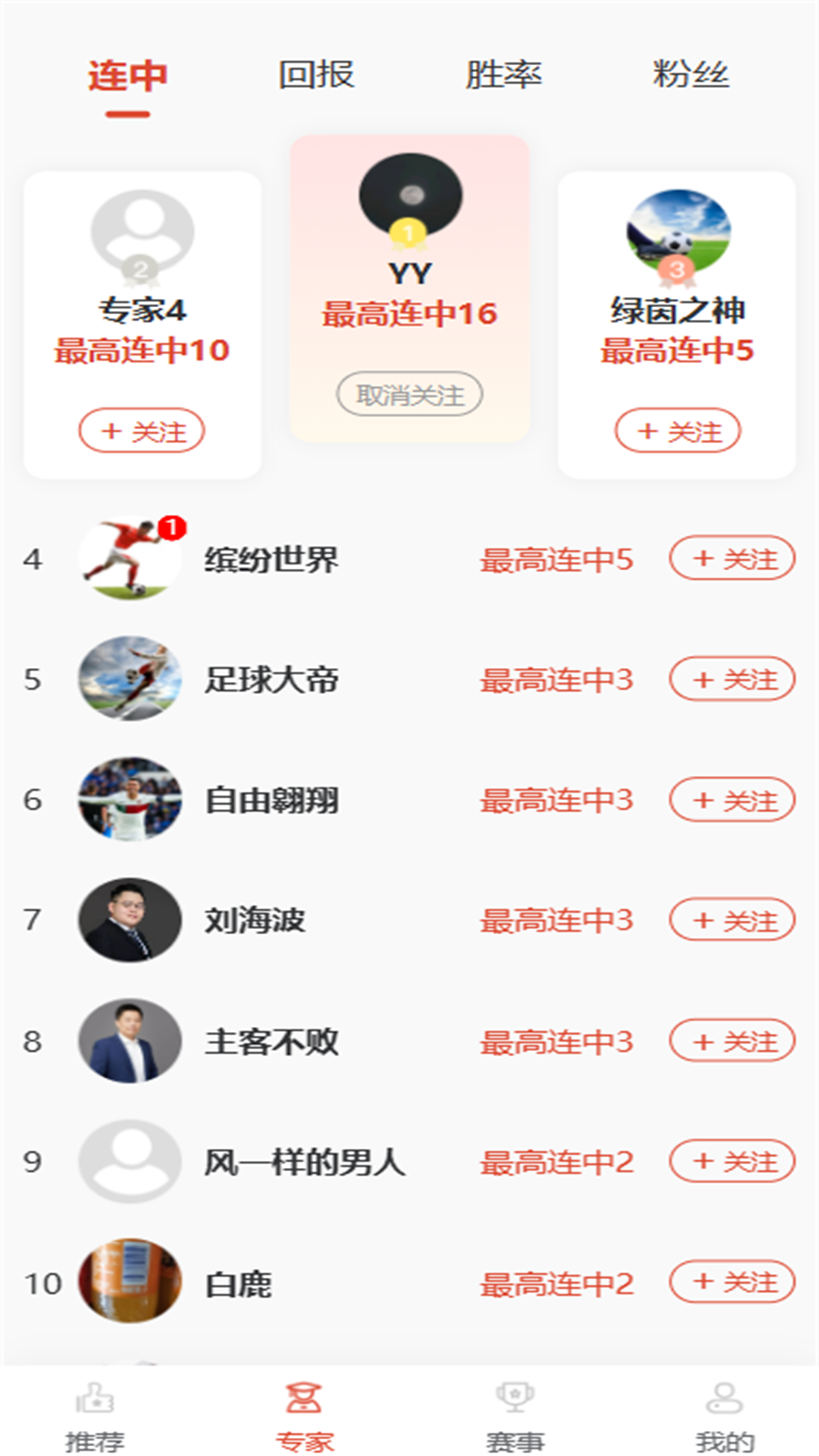Follow 专家4 with the 关注 button
819x1456 pixels.
coord(141,430)
